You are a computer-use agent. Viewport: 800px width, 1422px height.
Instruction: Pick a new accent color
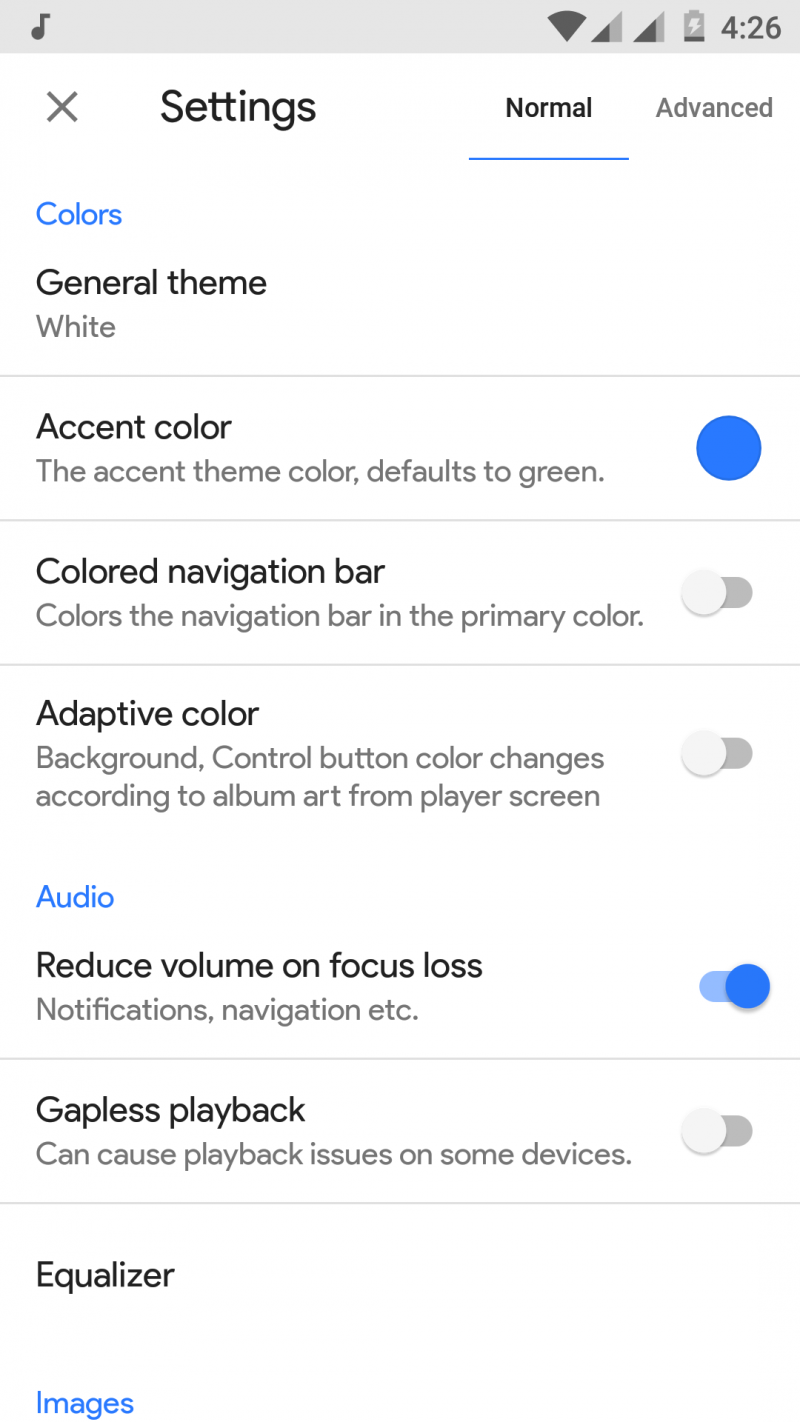(728, 448)
